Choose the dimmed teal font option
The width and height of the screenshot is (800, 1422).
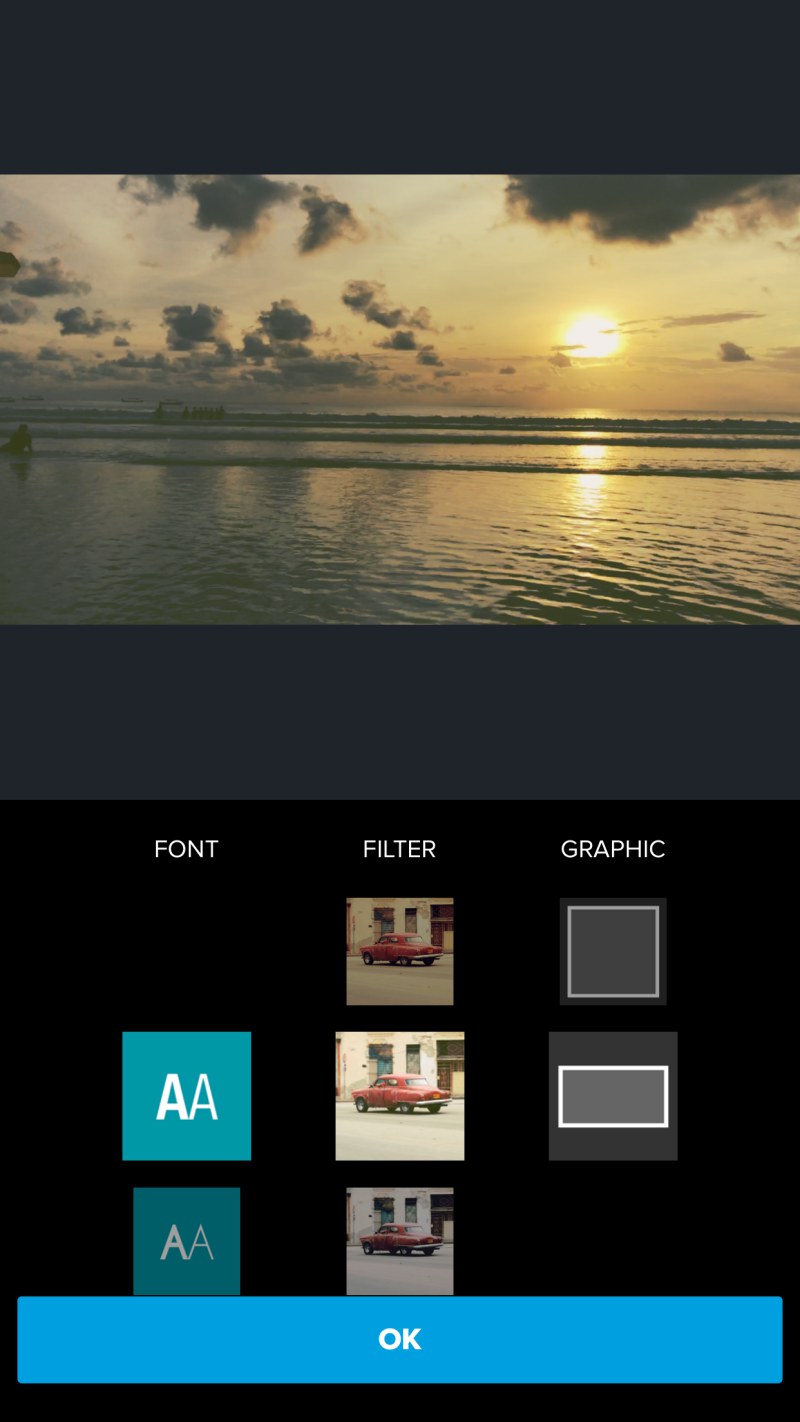[187, 1241]
